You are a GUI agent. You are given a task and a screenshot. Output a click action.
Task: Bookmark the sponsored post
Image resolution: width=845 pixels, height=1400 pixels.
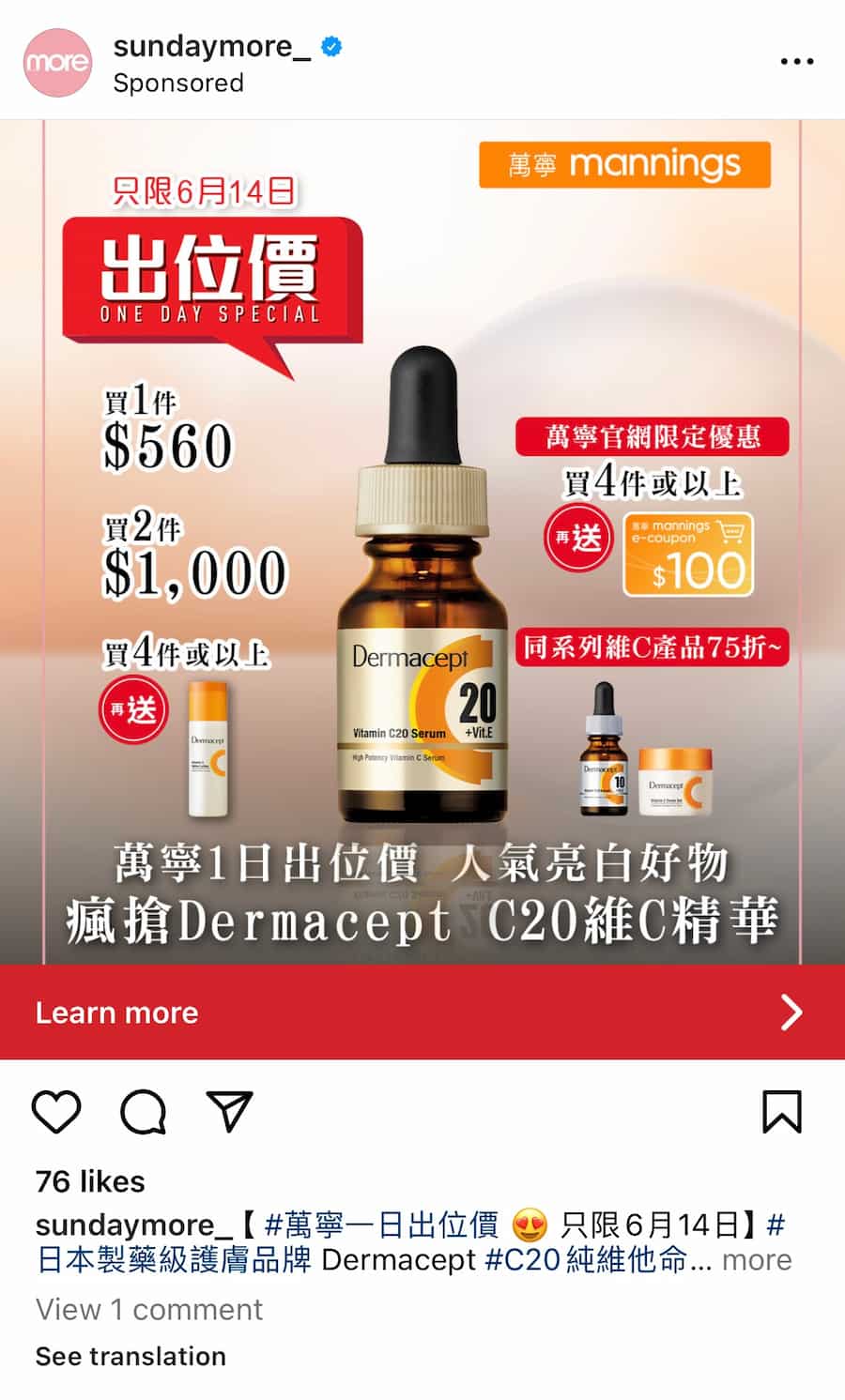781,1112
